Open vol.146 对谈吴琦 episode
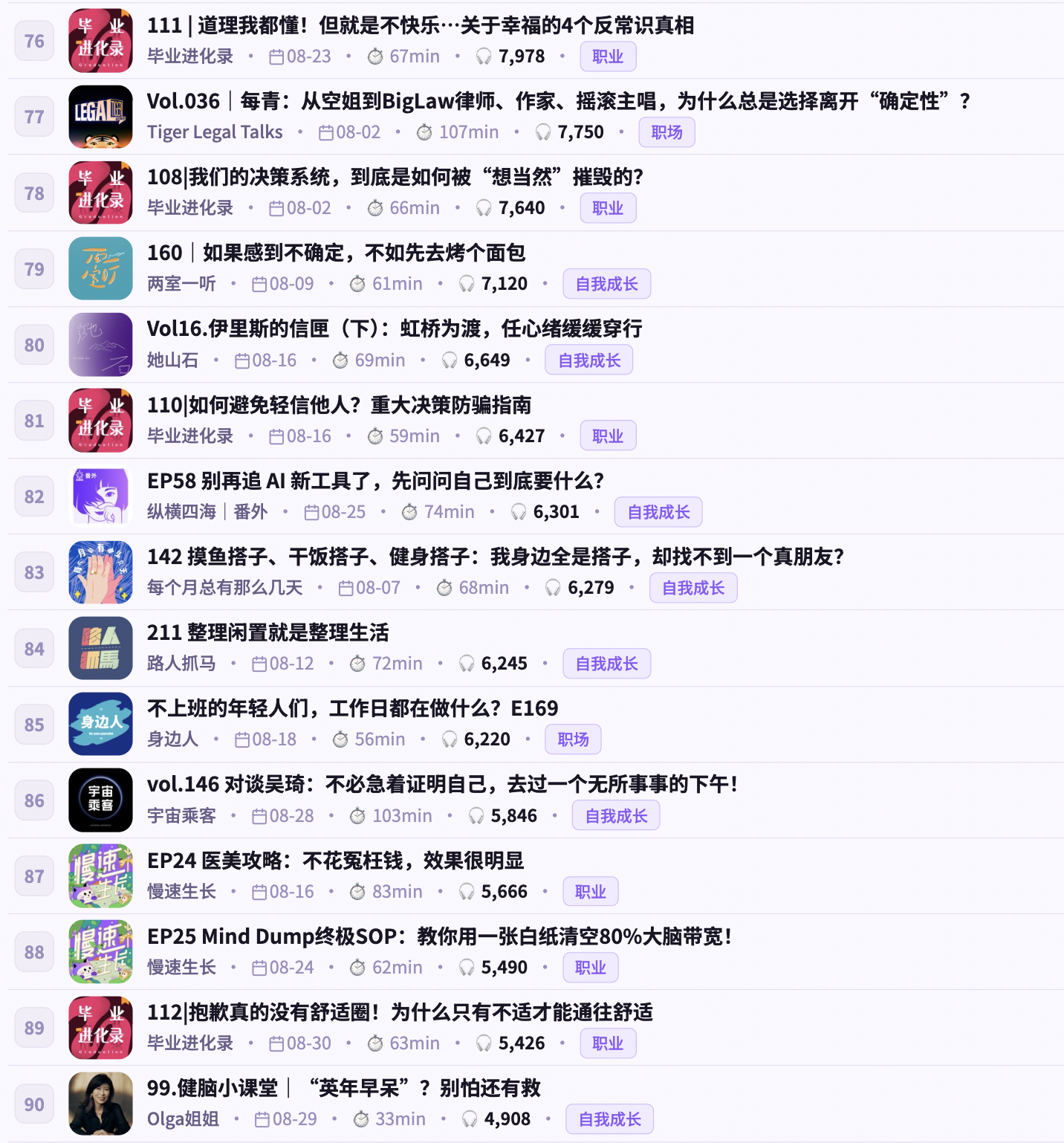 pyautogui.click(x=443, y=784)
